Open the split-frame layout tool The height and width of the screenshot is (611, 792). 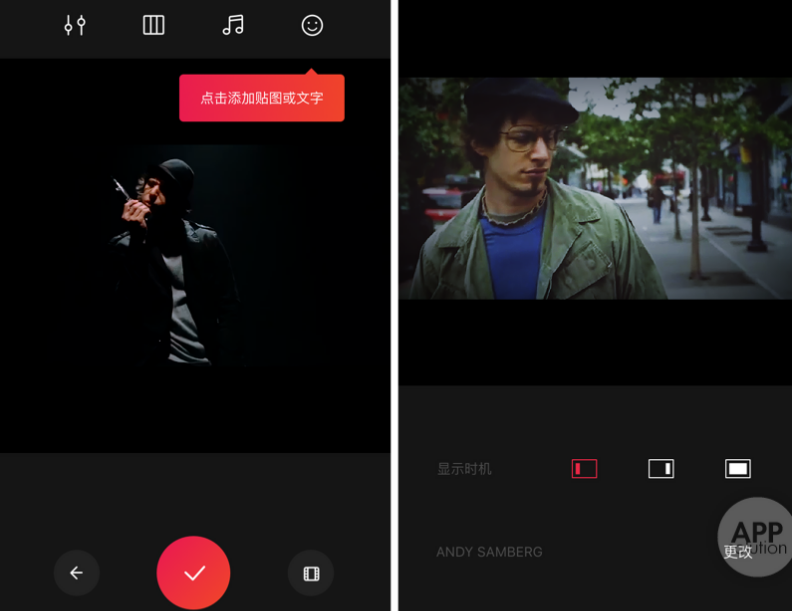pos(153,26)
